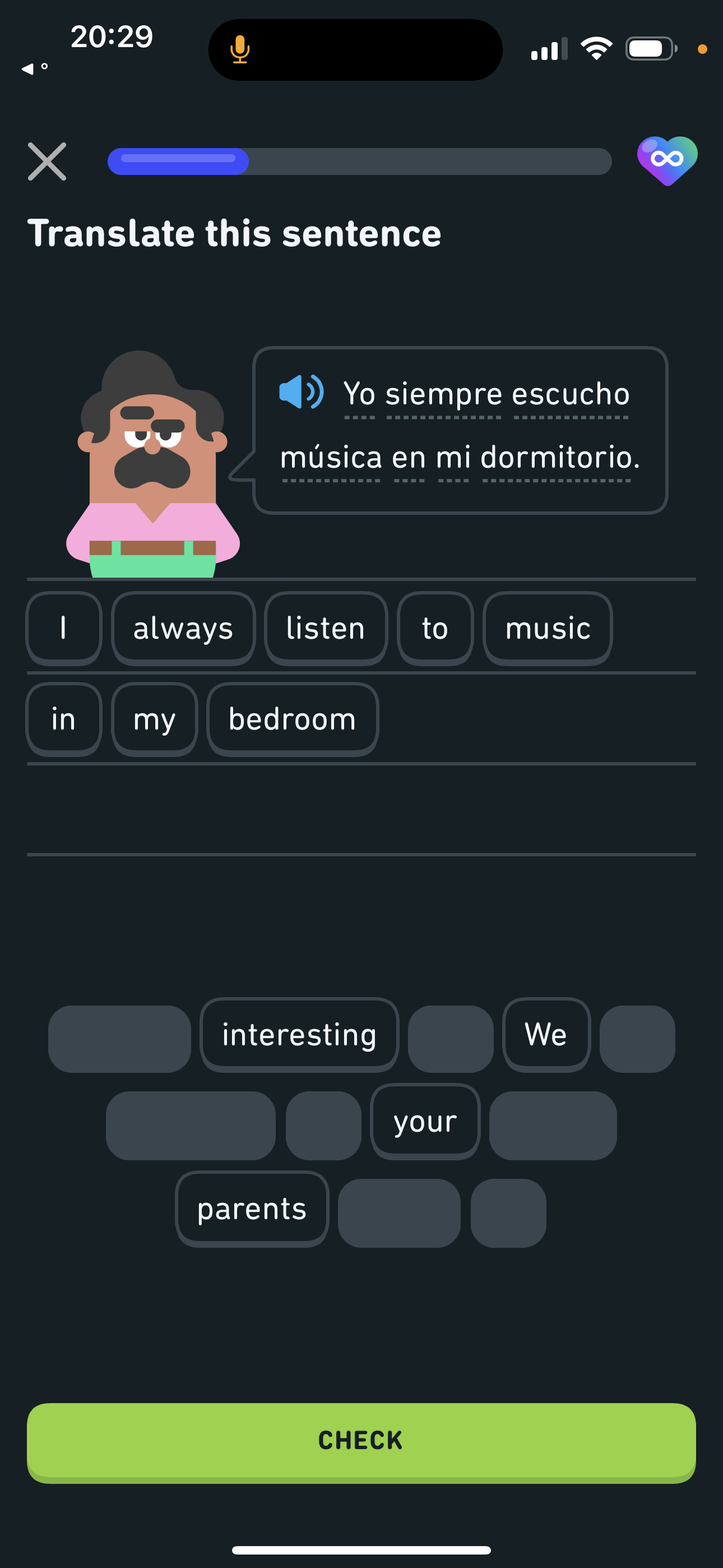Add the word "your" to the answer

click(425, 1121)
